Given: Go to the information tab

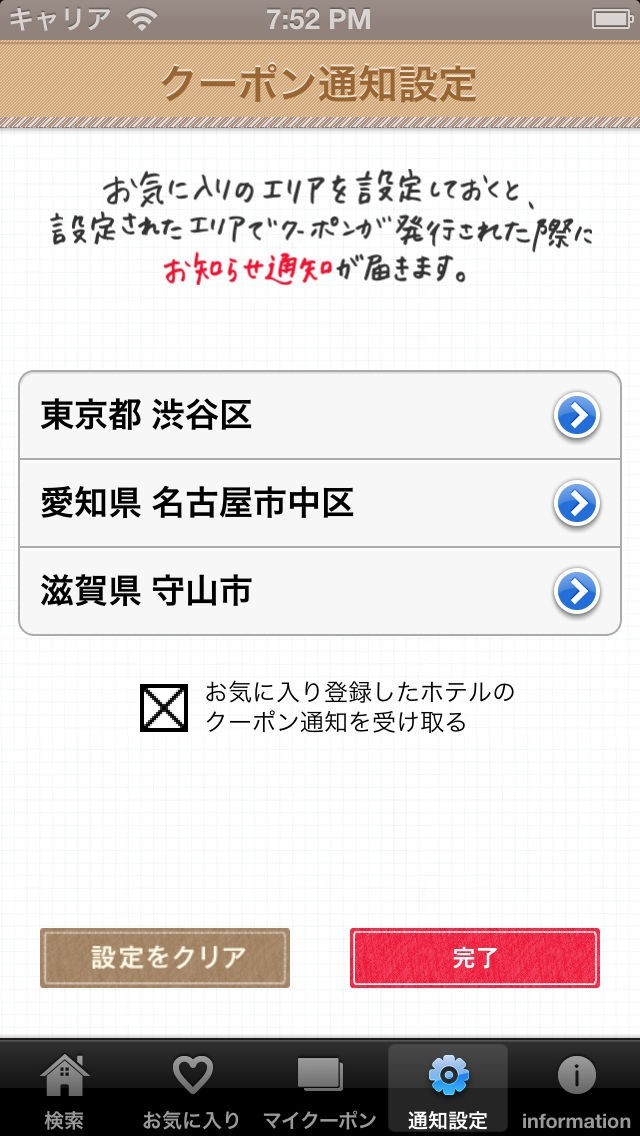Looking at the screenshot, I should pyautogui.click(x=576, y=1090).
